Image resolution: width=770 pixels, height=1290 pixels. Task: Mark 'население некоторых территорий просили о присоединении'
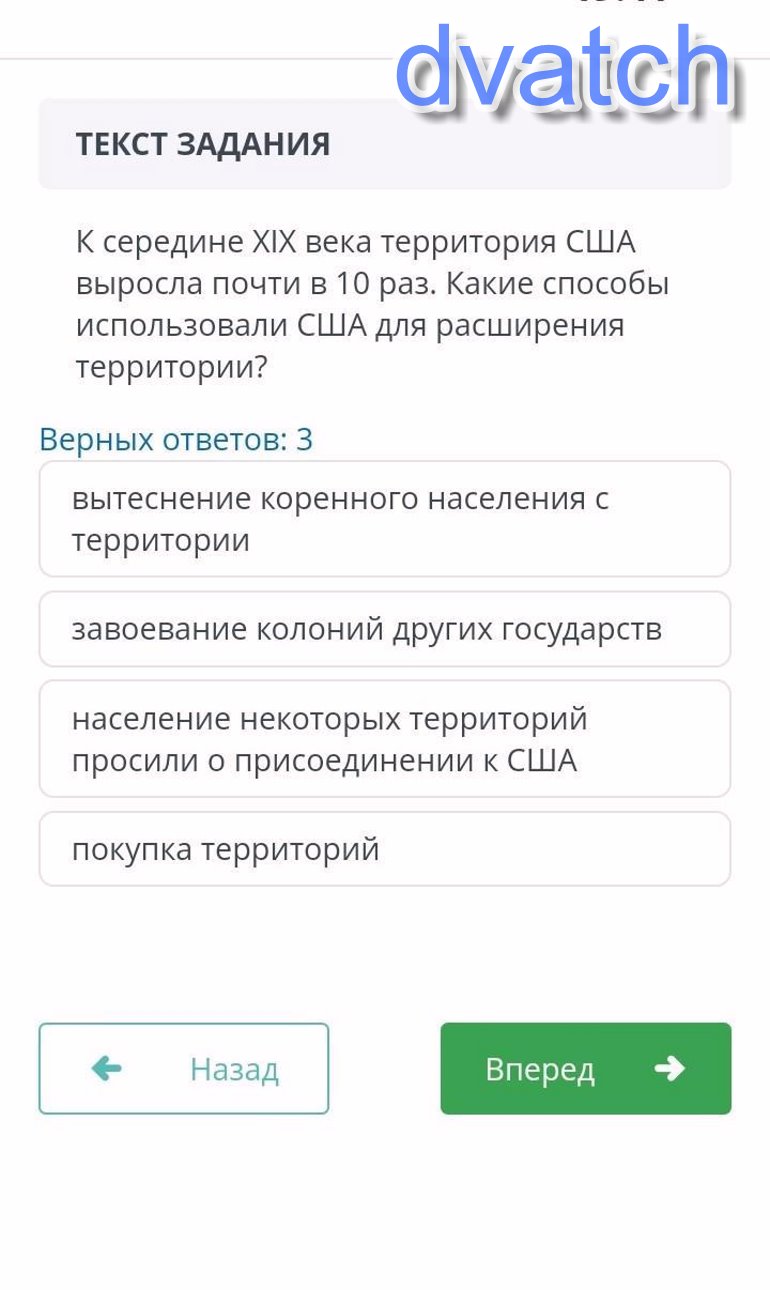pyautogui.click(x=385, y=739)
